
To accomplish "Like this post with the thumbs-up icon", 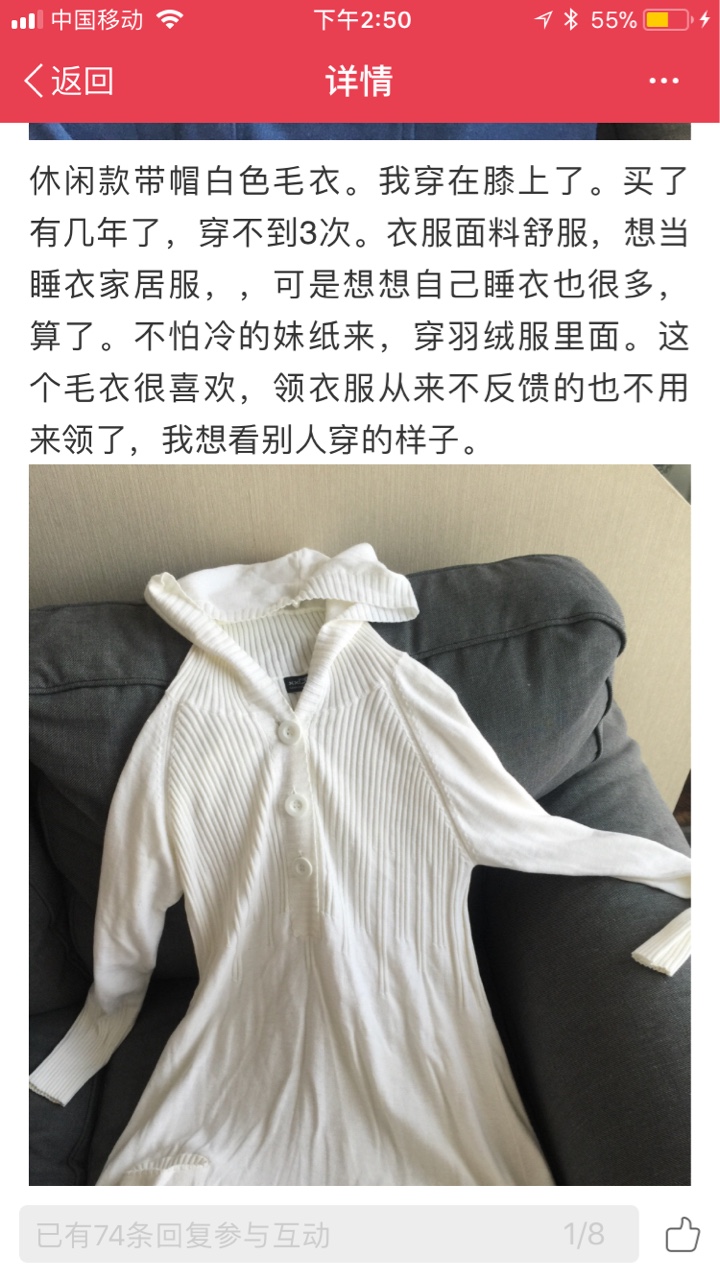I will point(682,1234).
